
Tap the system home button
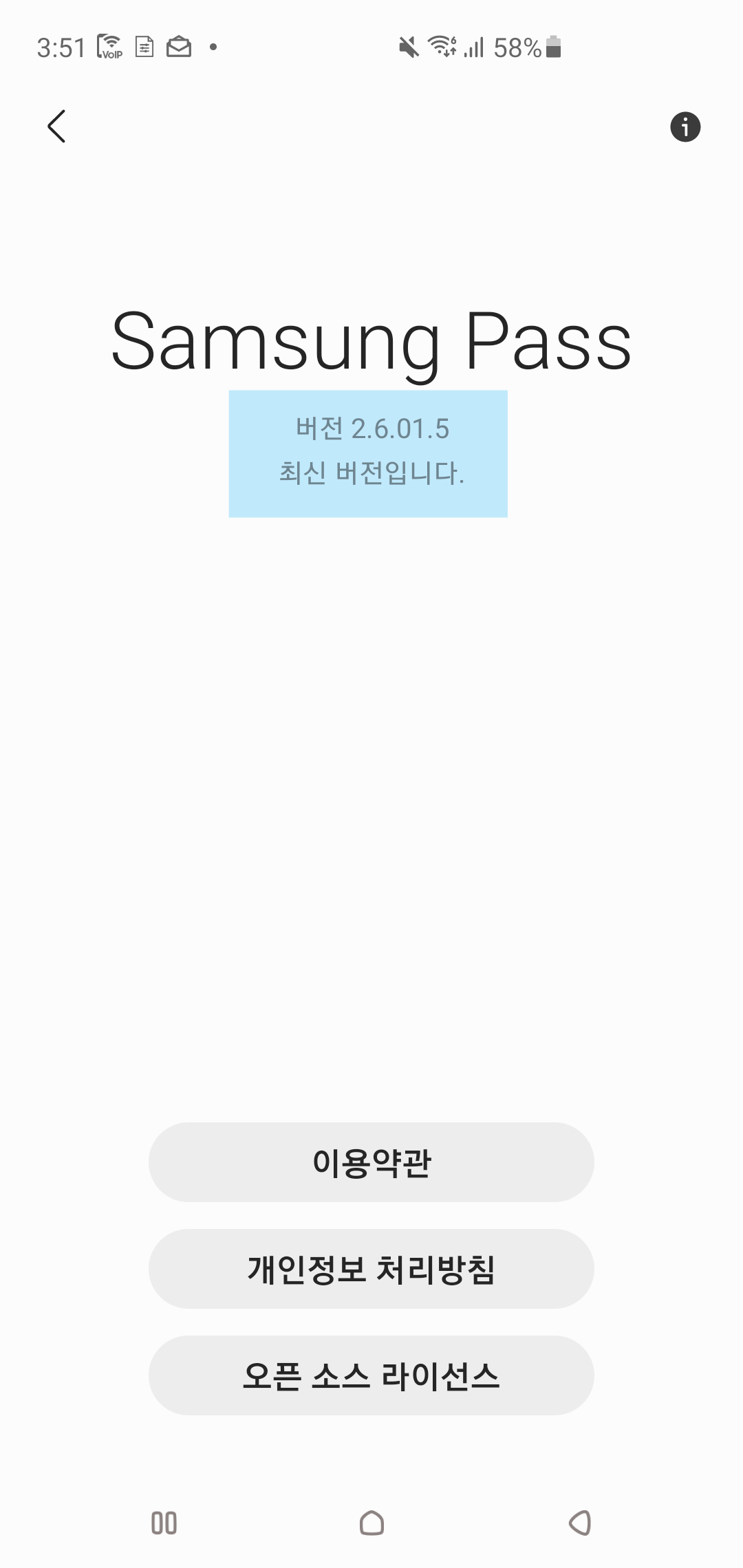tap(371, 1523)
